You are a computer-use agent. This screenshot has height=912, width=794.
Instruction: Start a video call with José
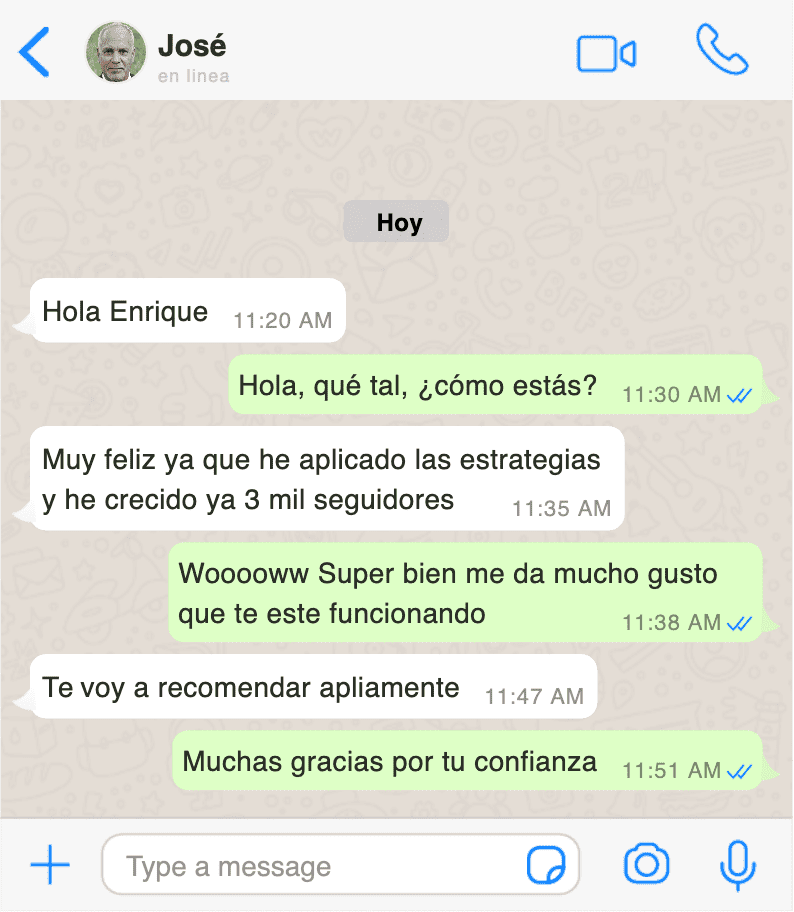(x=606, y=54)
